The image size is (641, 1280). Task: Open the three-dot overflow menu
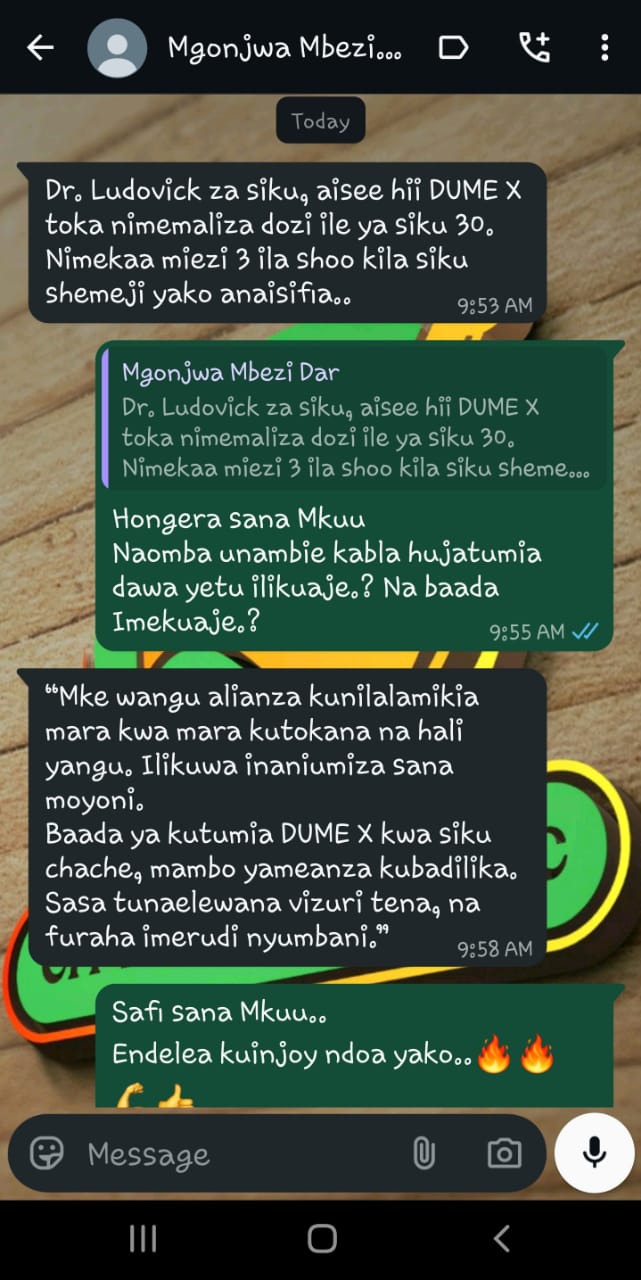[604, 47]
